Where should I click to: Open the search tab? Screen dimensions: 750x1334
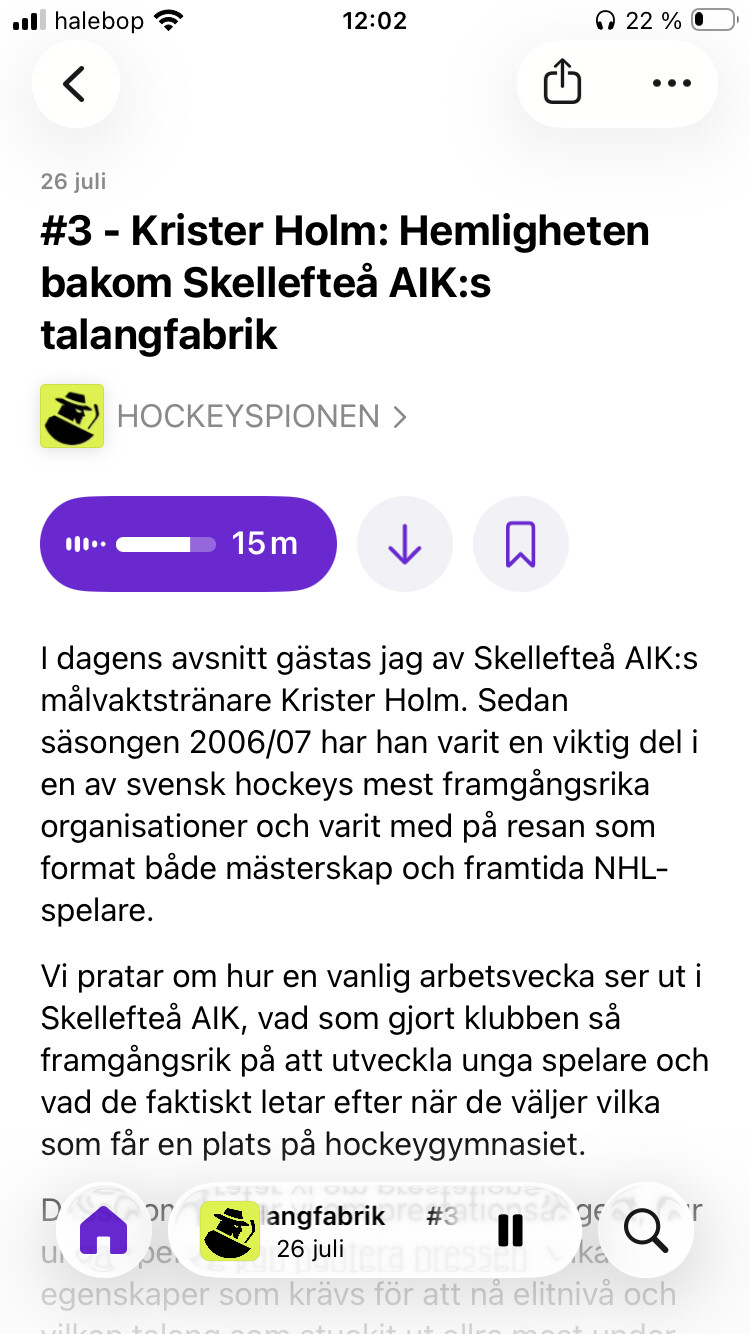click(x=646, y=1230)
